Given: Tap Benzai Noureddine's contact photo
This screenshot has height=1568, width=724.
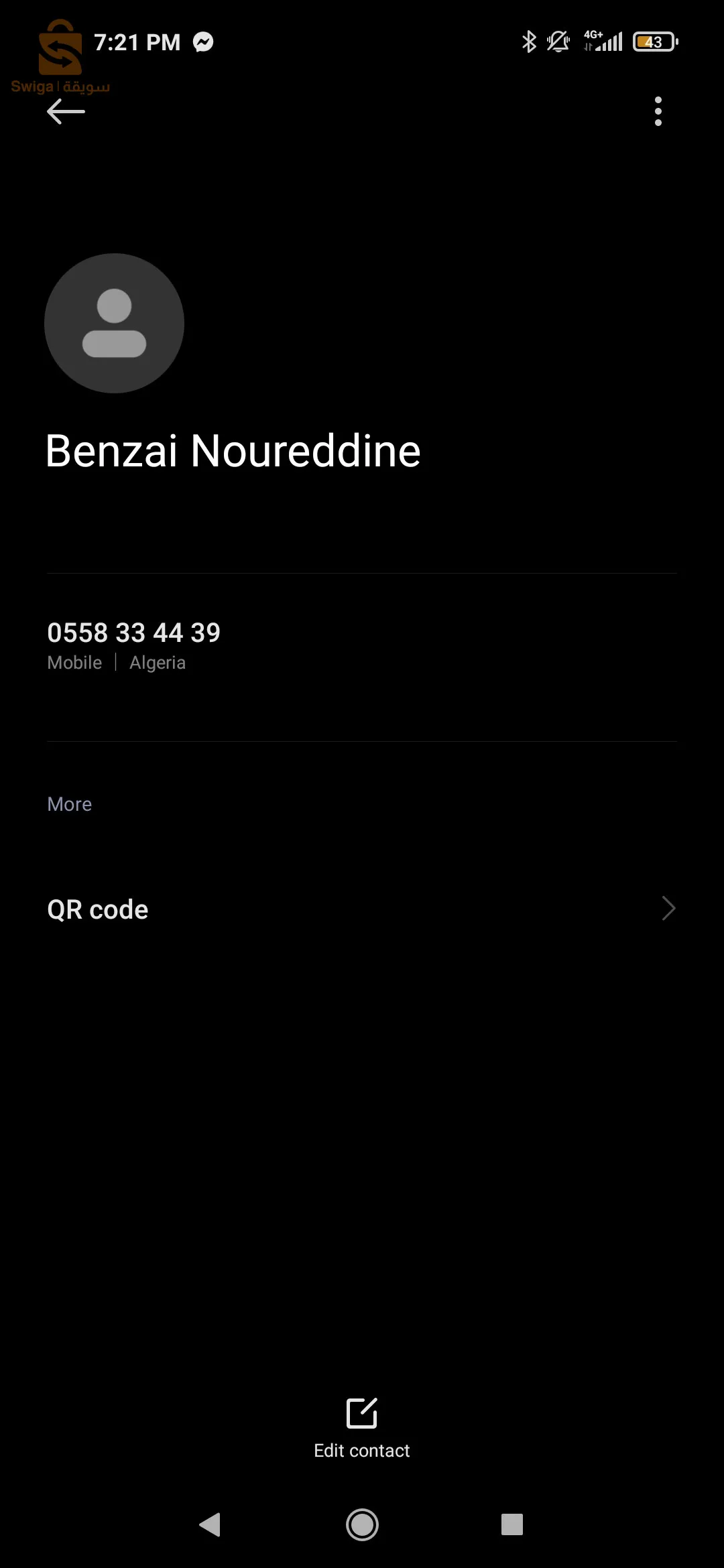Looking at the screenshot, I should click(x=114, y=323).
